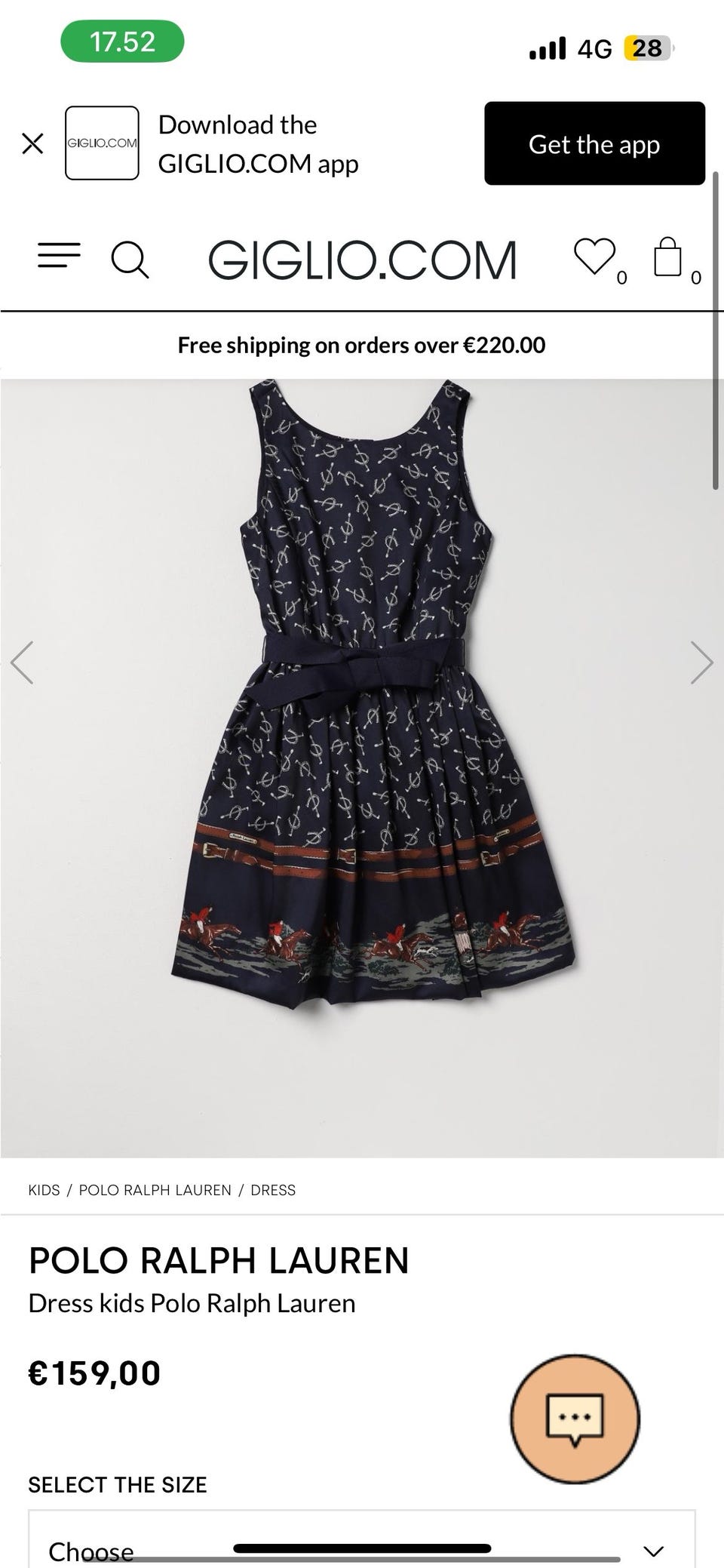Viewport: 724px width, 1568px height.
Task: Tap the Get the app button
Action: (594, 143)
